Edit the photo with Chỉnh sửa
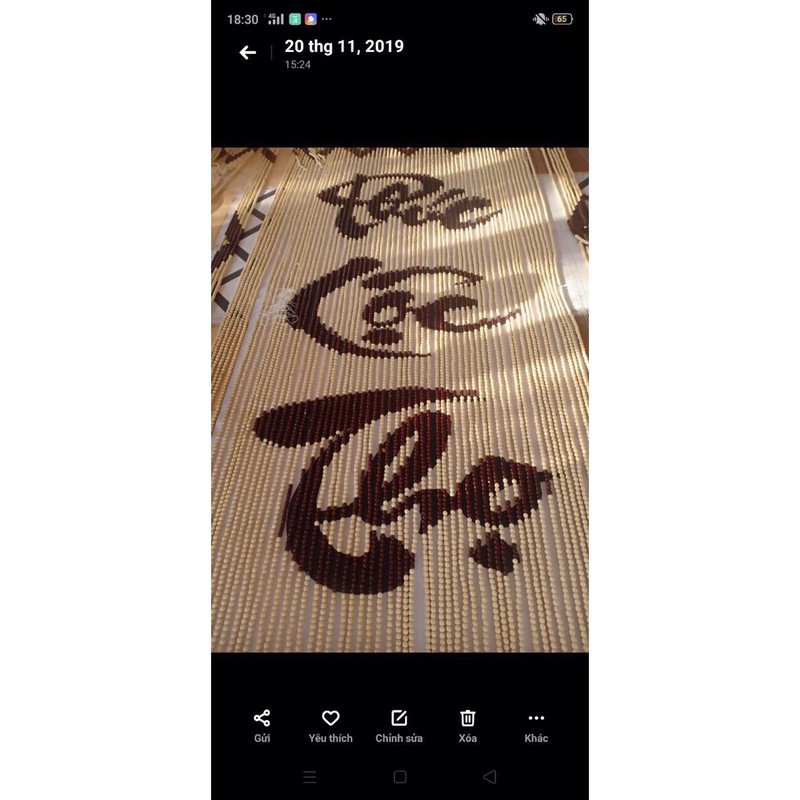 [x=399, y=725]
